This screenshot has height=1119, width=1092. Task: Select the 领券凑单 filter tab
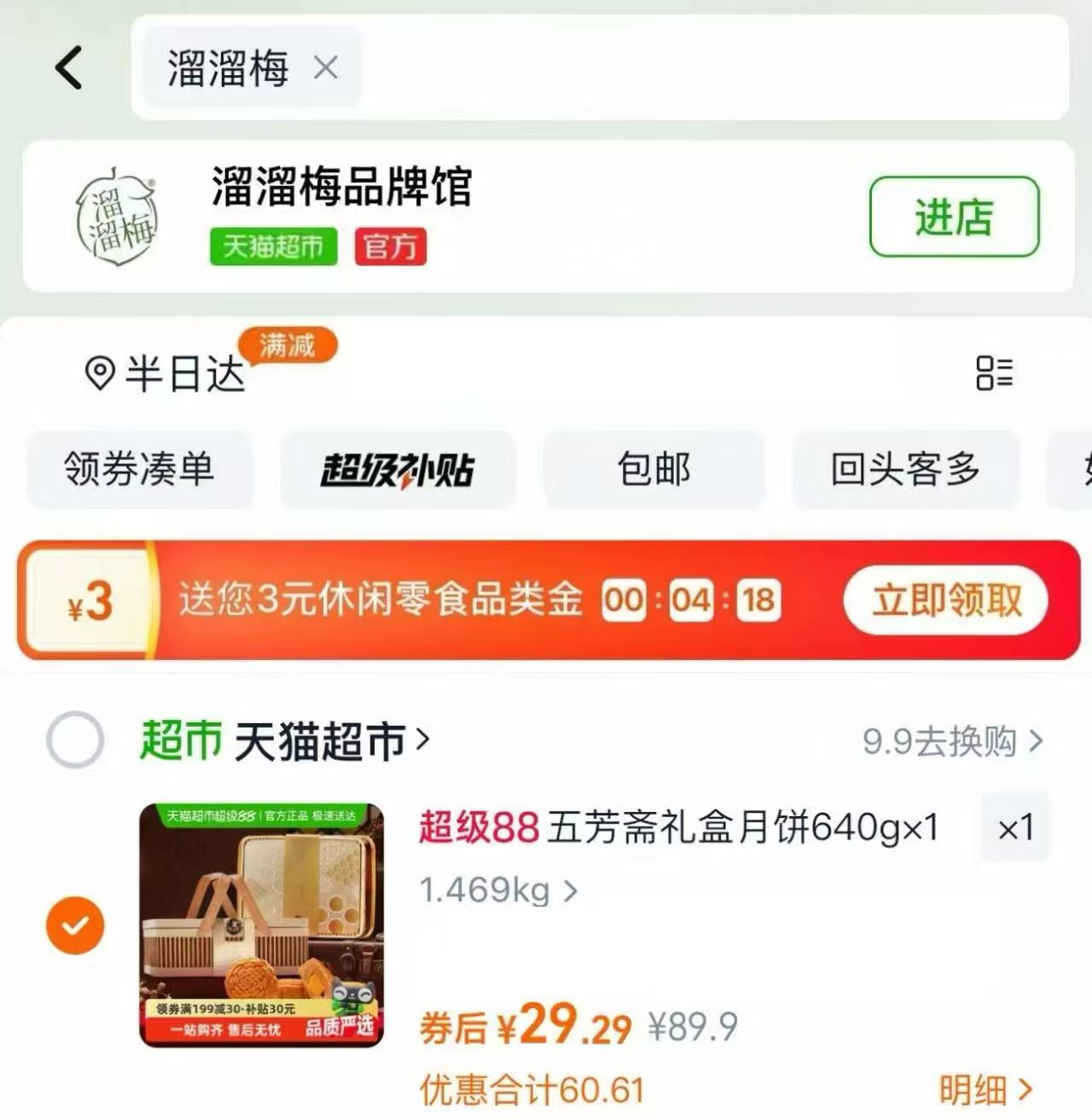[139, 469]
